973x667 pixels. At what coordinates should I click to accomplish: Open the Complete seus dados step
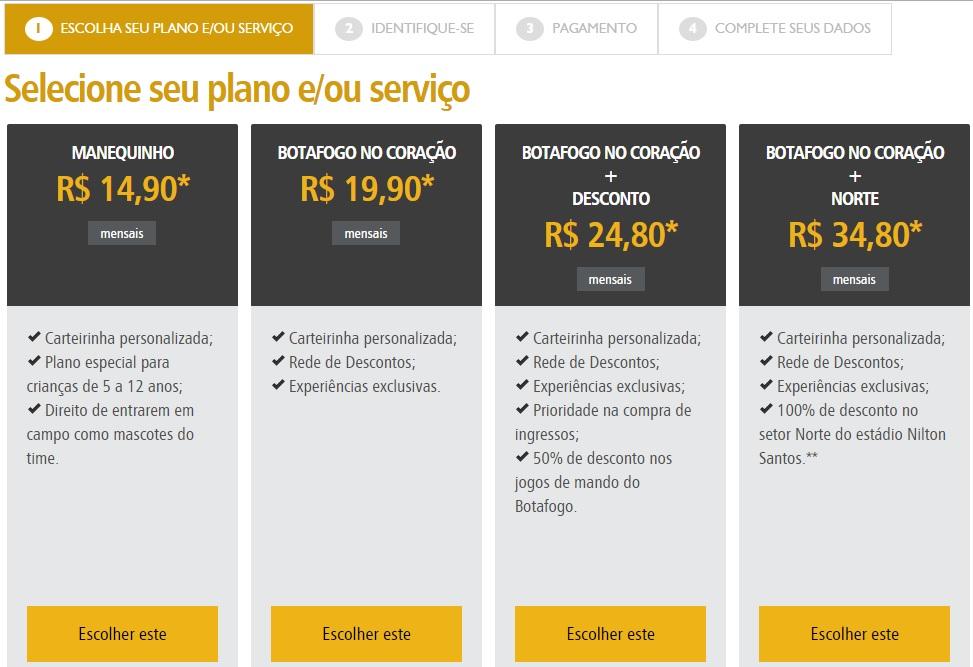774,28
